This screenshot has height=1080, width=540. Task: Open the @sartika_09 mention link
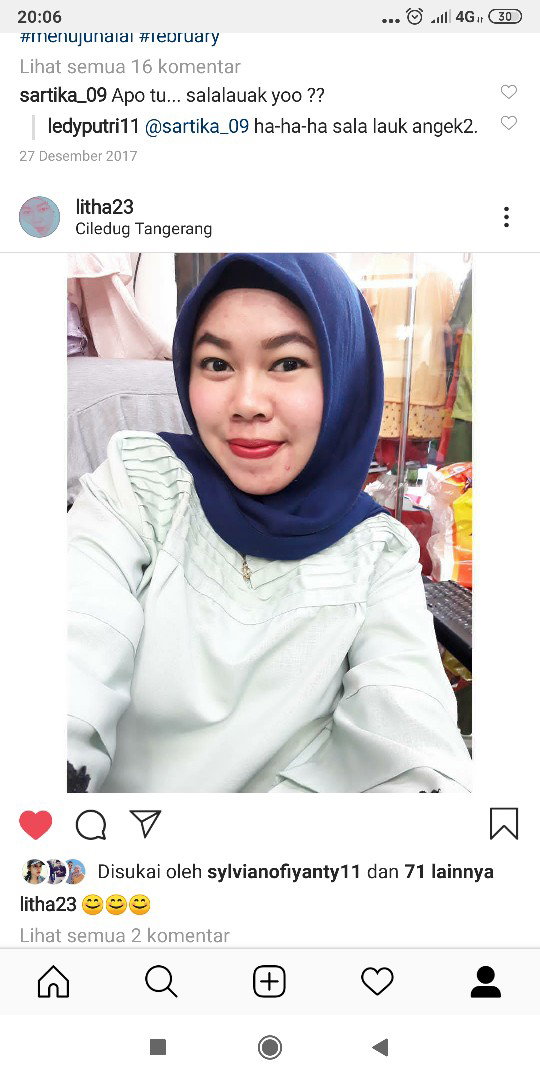[x=196, y=126]
